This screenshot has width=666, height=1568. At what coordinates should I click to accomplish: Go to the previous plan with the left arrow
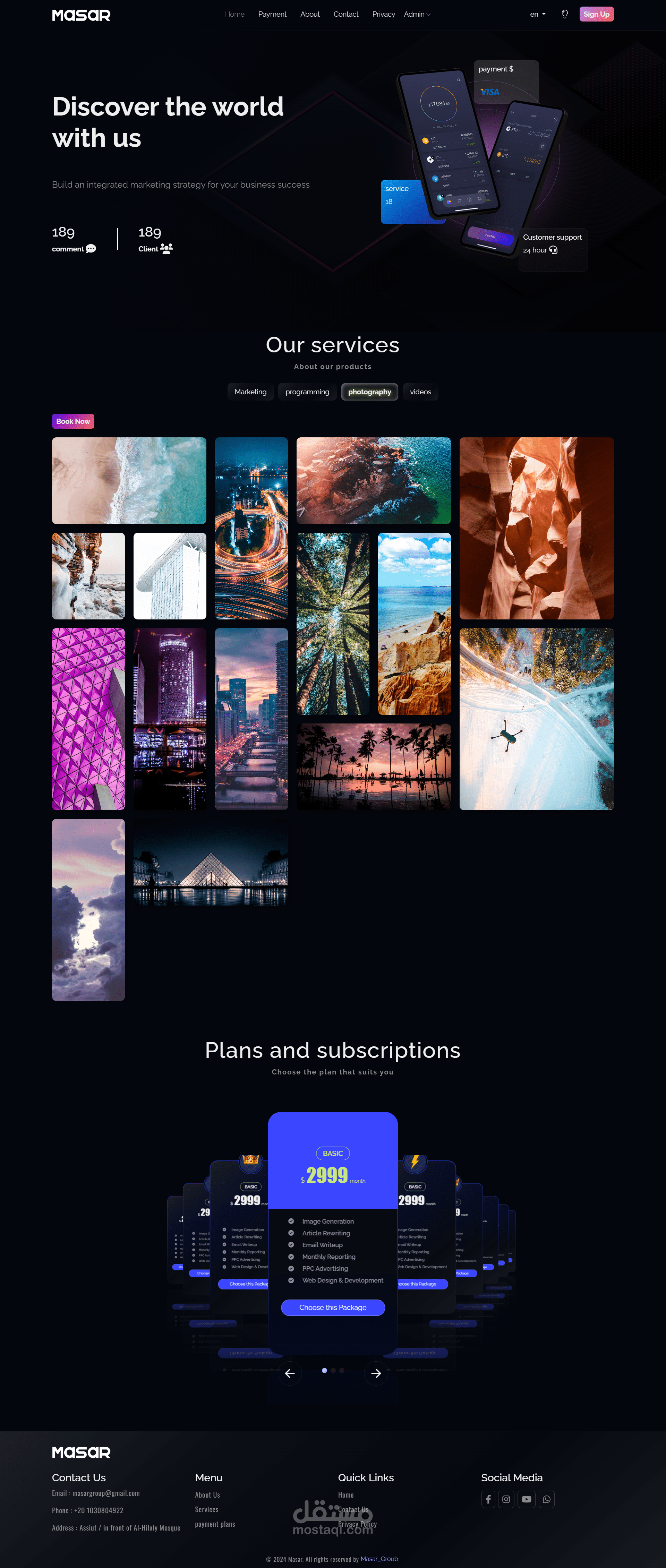coord(290,1373)
